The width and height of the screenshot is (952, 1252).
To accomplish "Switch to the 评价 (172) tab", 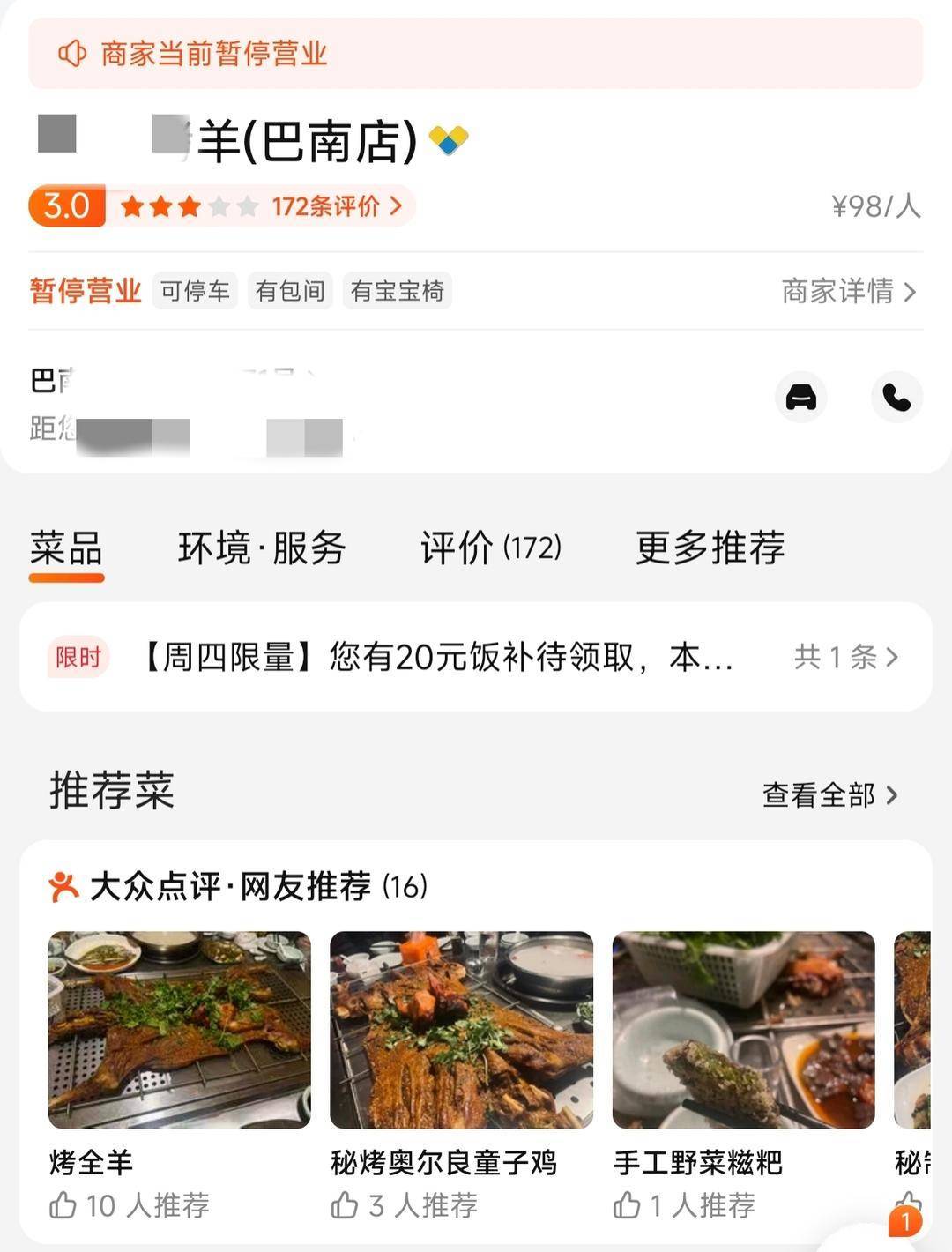I will click(x=491, y=548).
